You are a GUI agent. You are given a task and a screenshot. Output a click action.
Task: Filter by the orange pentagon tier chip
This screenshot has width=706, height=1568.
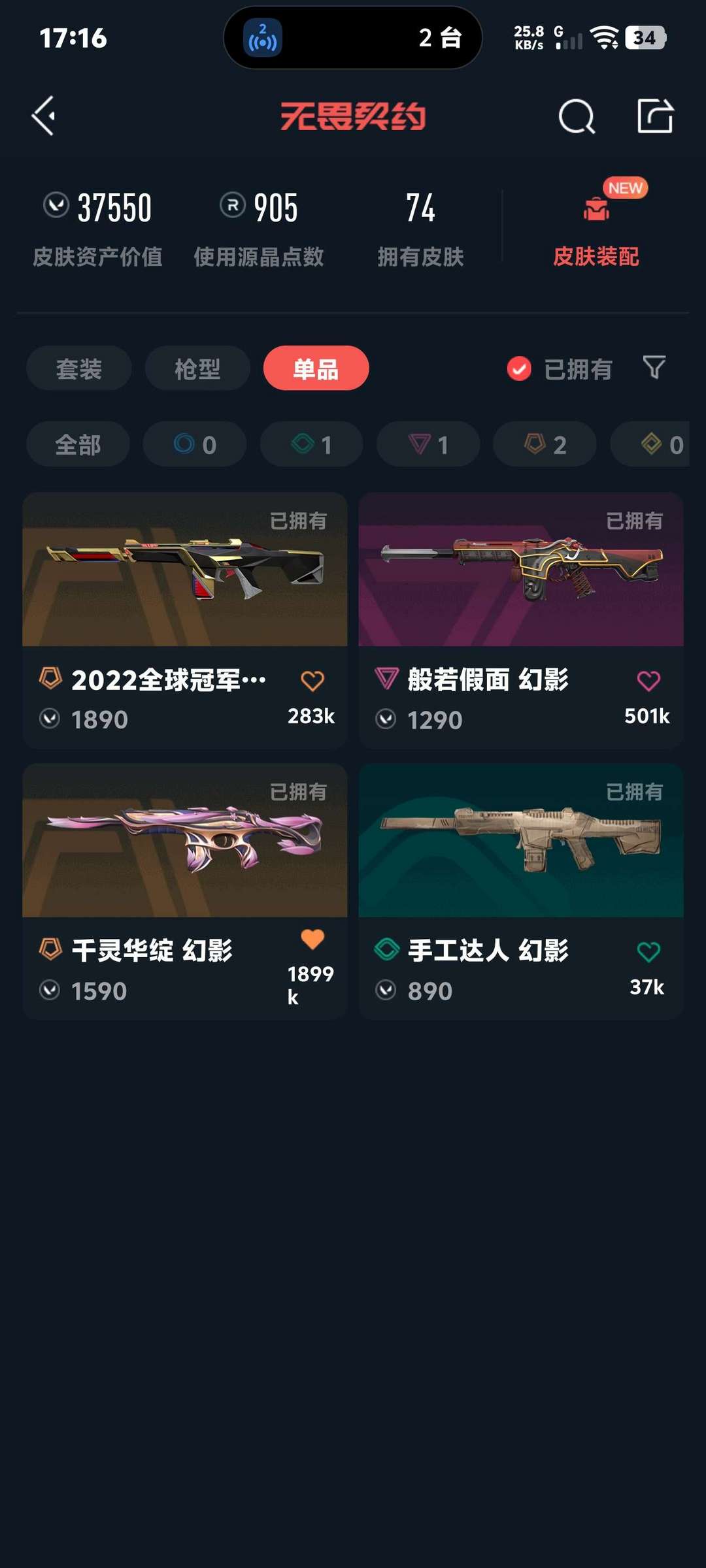tap(545, 445)
